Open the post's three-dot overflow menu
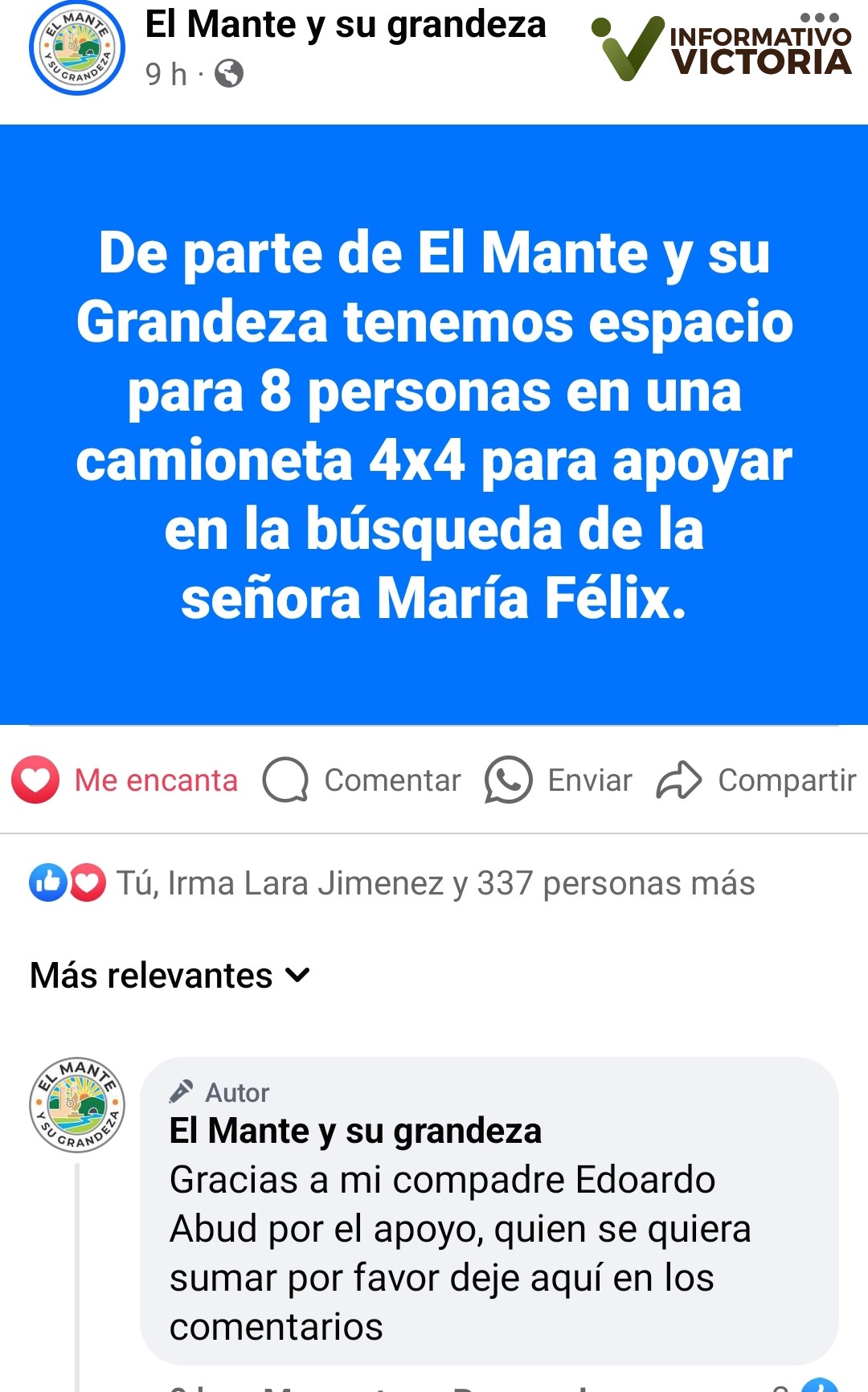Viewport: 868px width, 1392px height. click(820, 18)
